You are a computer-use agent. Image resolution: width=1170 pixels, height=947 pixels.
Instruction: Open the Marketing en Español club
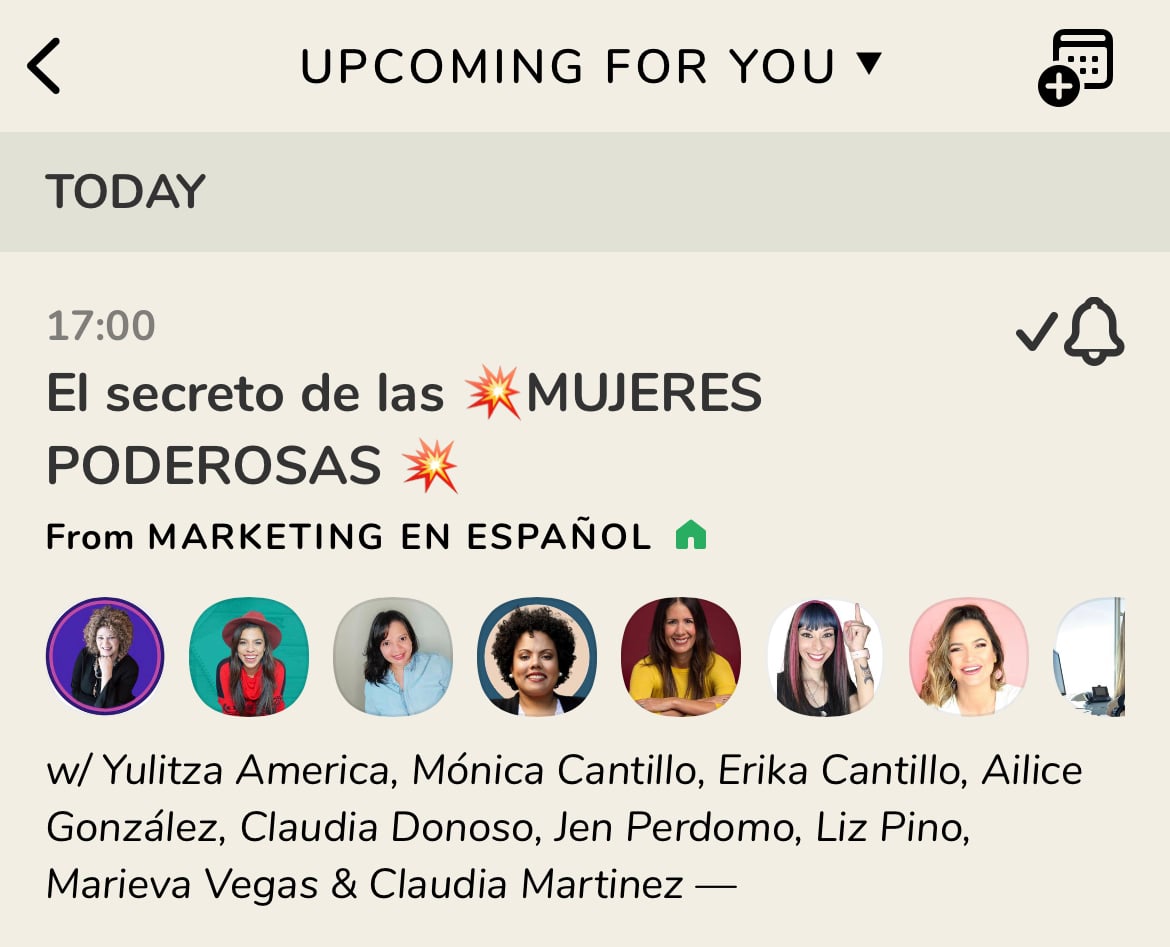pos(398,537)
